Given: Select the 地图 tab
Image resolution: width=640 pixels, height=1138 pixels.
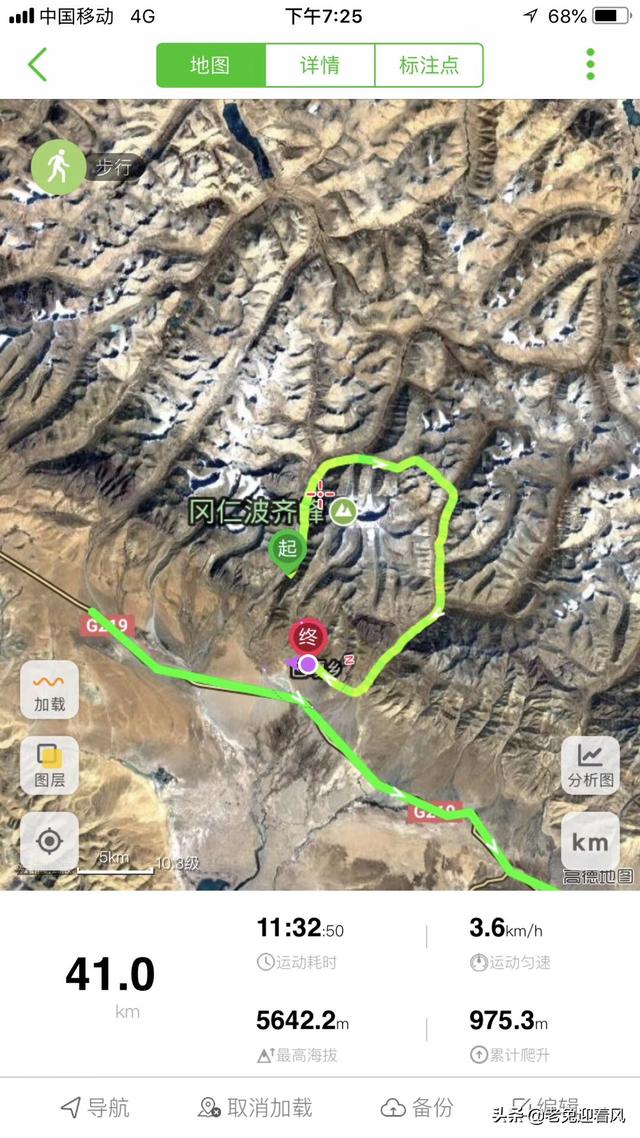Looking at the screenshot, I should coord(211,65).
